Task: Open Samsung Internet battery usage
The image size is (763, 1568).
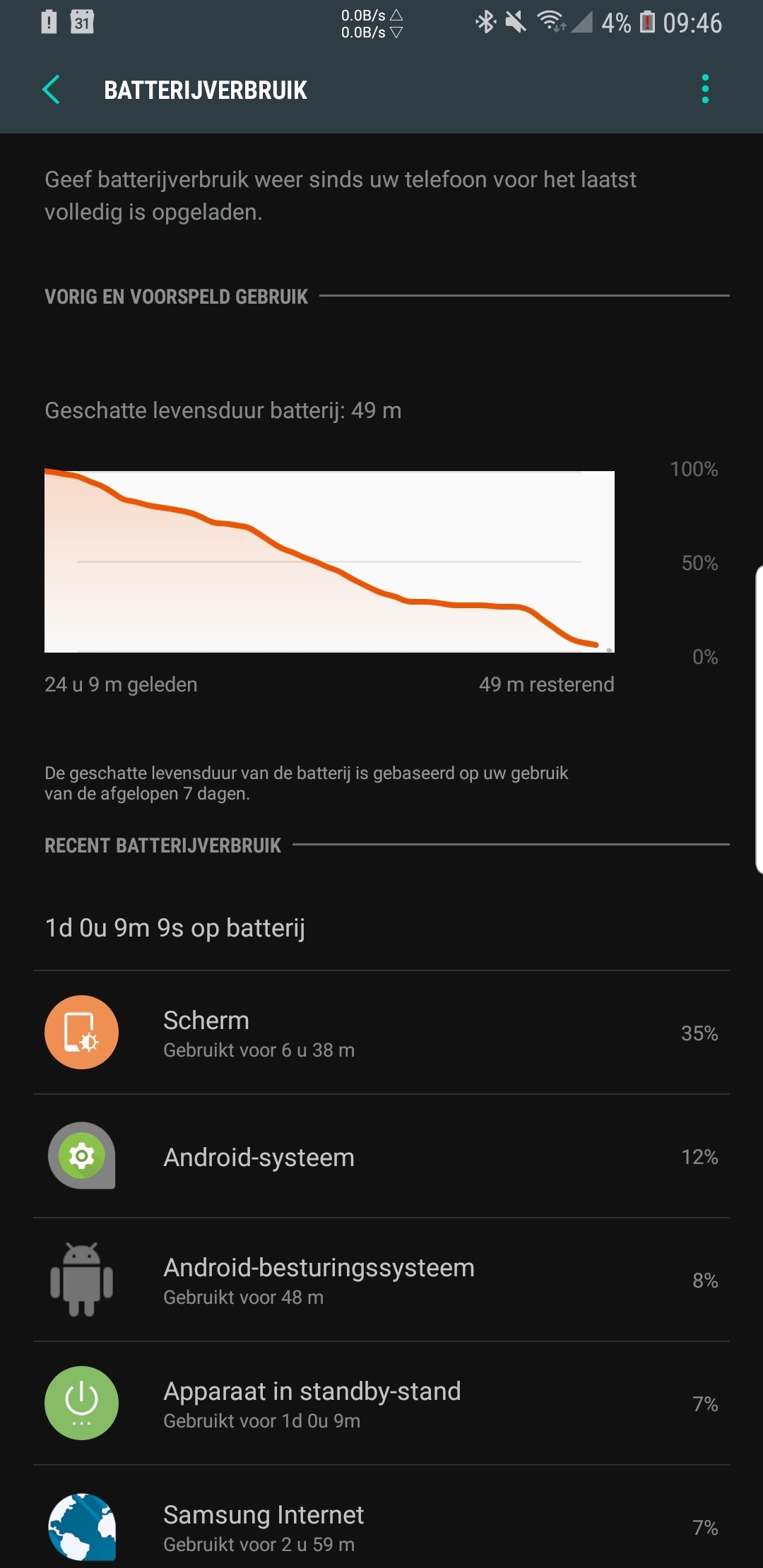Action: pyautogui.click(x=381, y=1526)
